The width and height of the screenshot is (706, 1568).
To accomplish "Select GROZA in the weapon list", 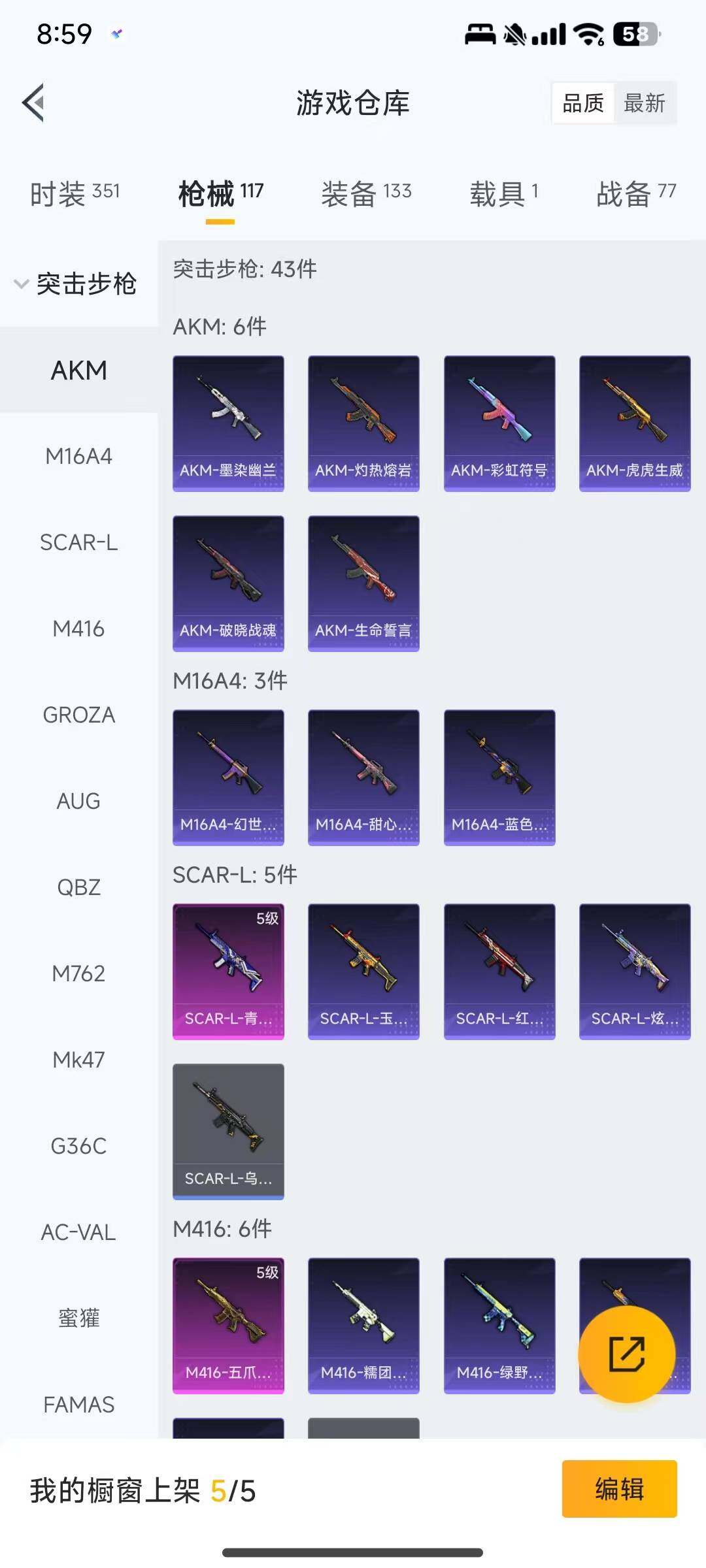I will point(78,715).
